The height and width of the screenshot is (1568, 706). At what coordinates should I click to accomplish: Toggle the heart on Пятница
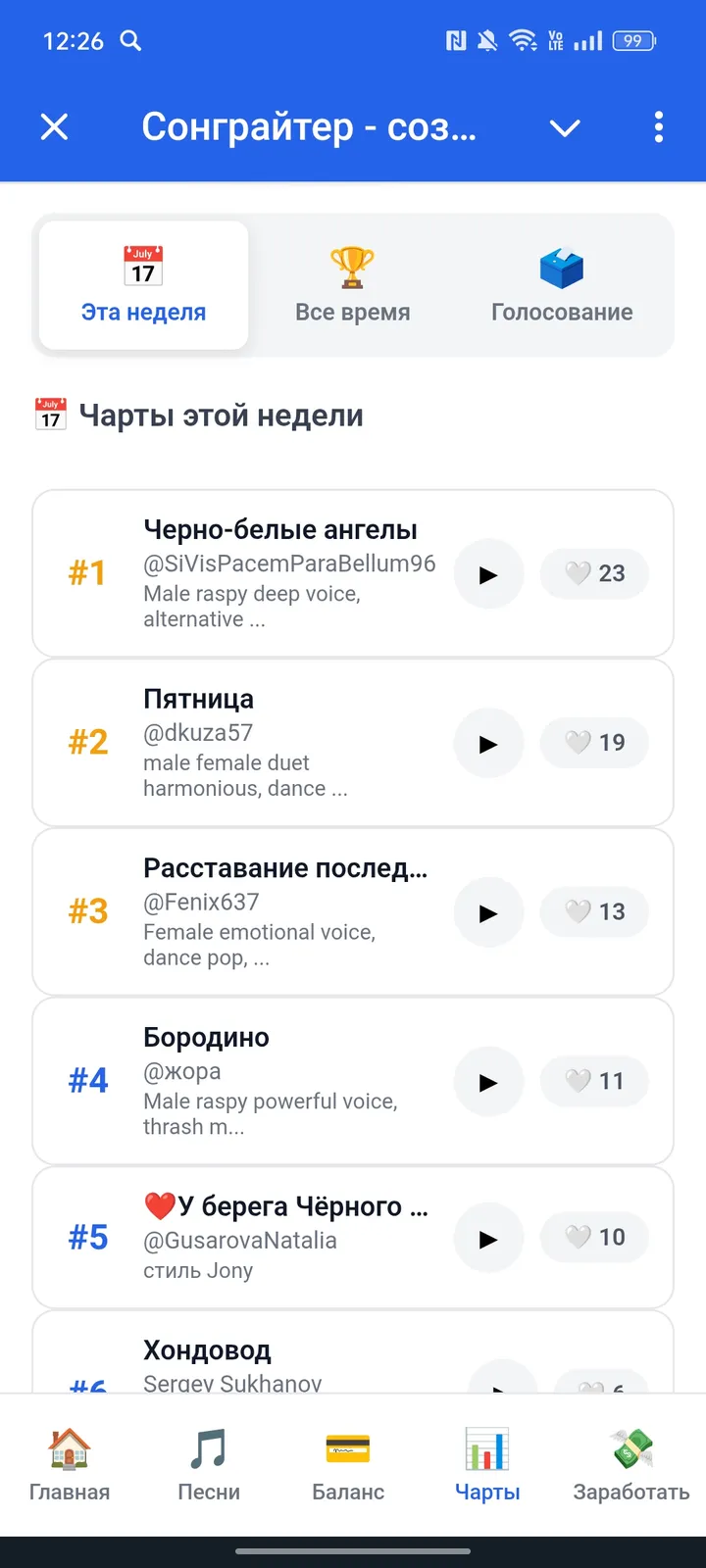point(594,743)
